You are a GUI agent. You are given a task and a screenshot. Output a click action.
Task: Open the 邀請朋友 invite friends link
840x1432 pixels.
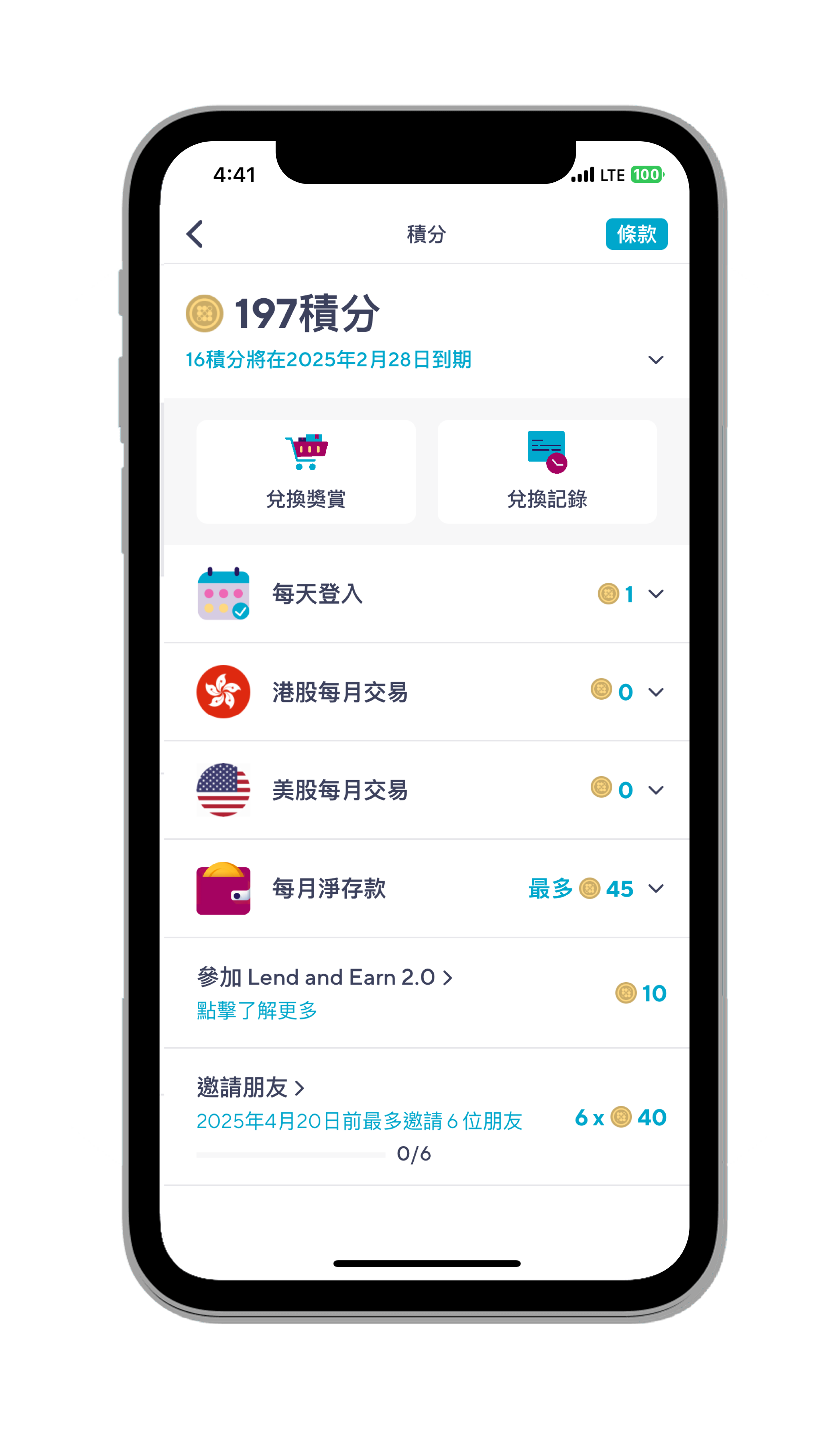pos(250,1088)
